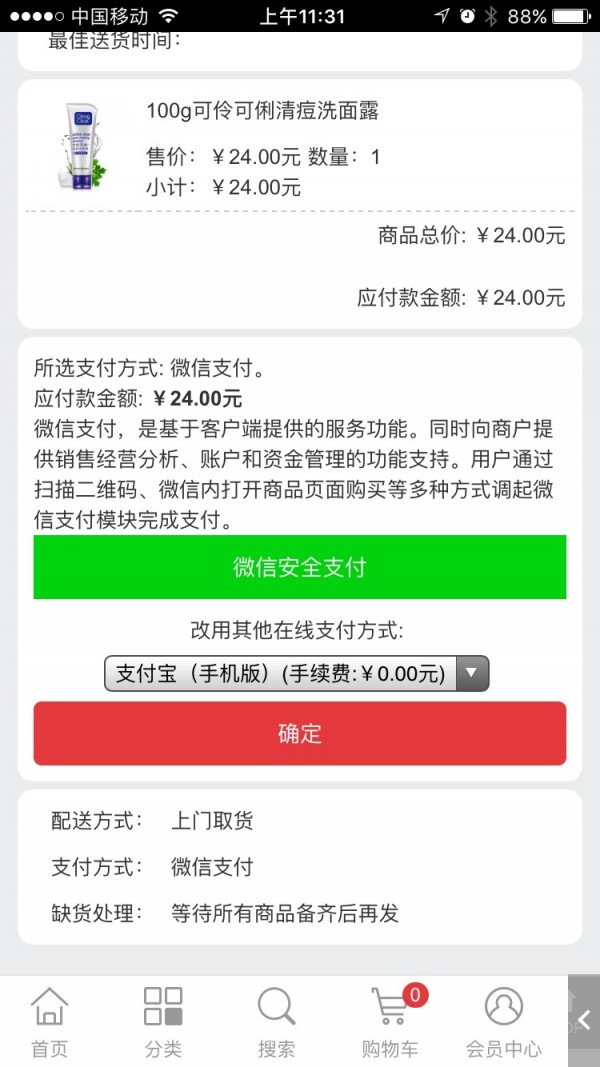Screen dimensions: 600x1067
Task: Tap the red 确定 button
Action: (299, 733)
